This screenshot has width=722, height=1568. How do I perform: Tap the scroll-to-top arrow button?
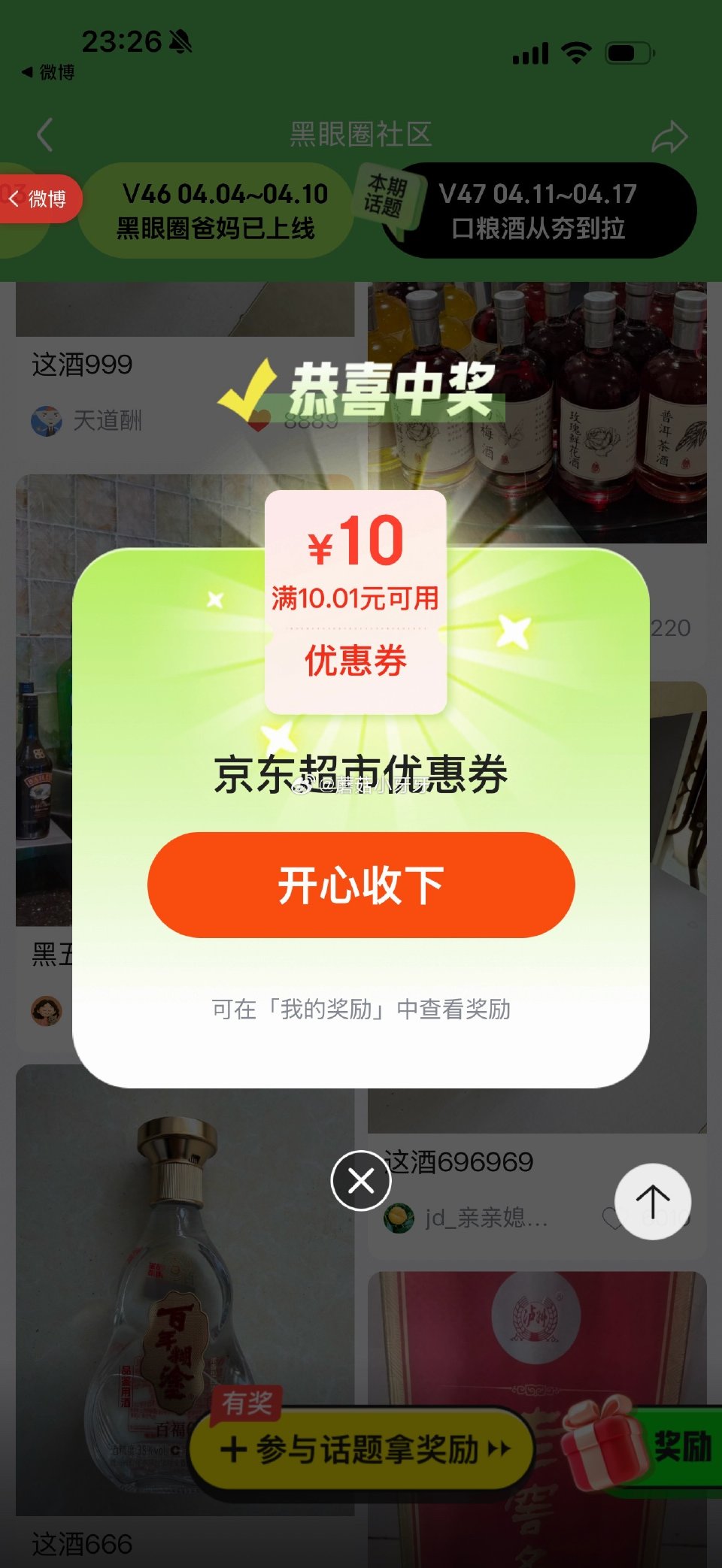[653, 1201]
